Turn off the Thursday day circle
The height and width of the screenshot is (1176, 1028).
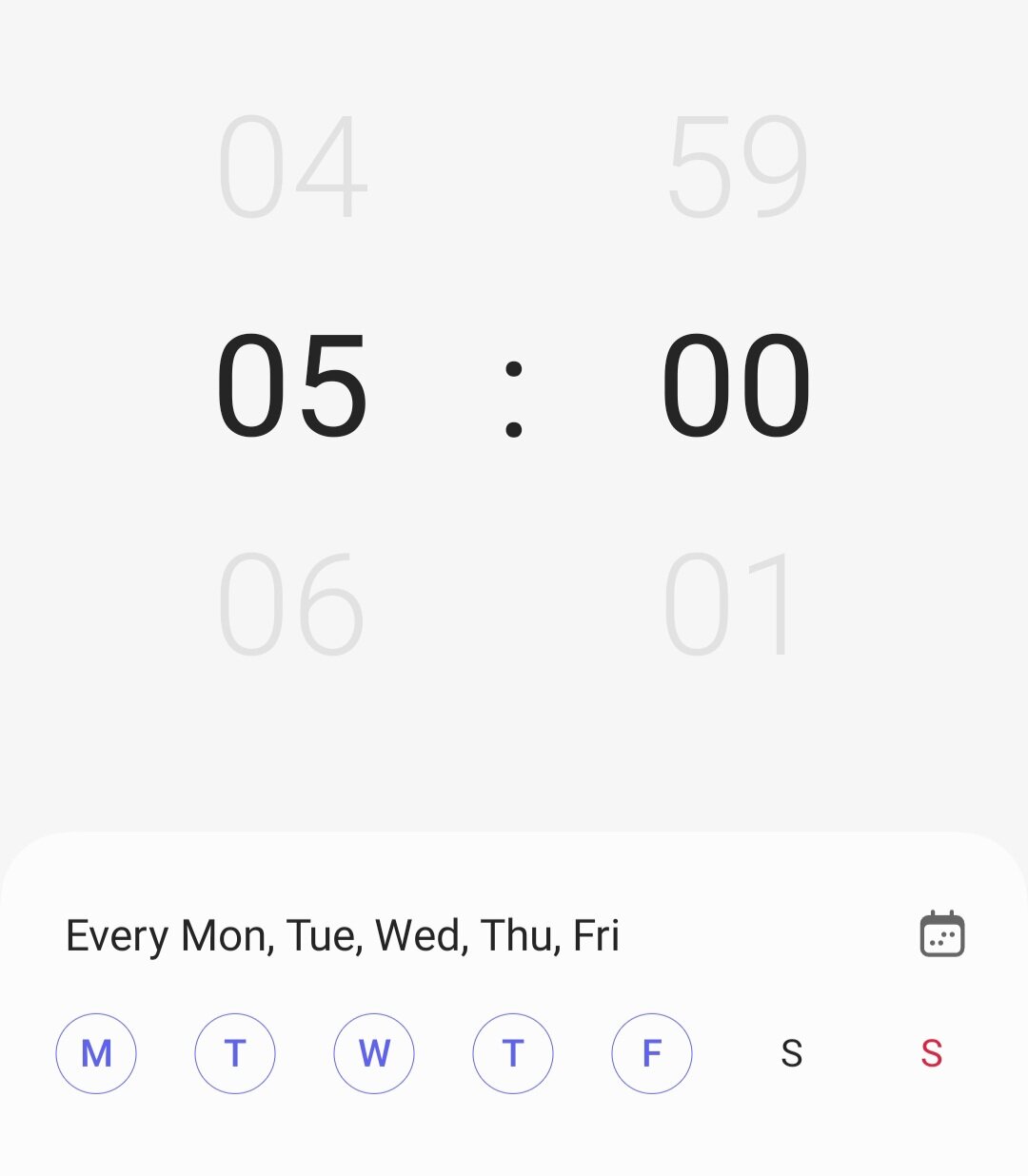513,1053
